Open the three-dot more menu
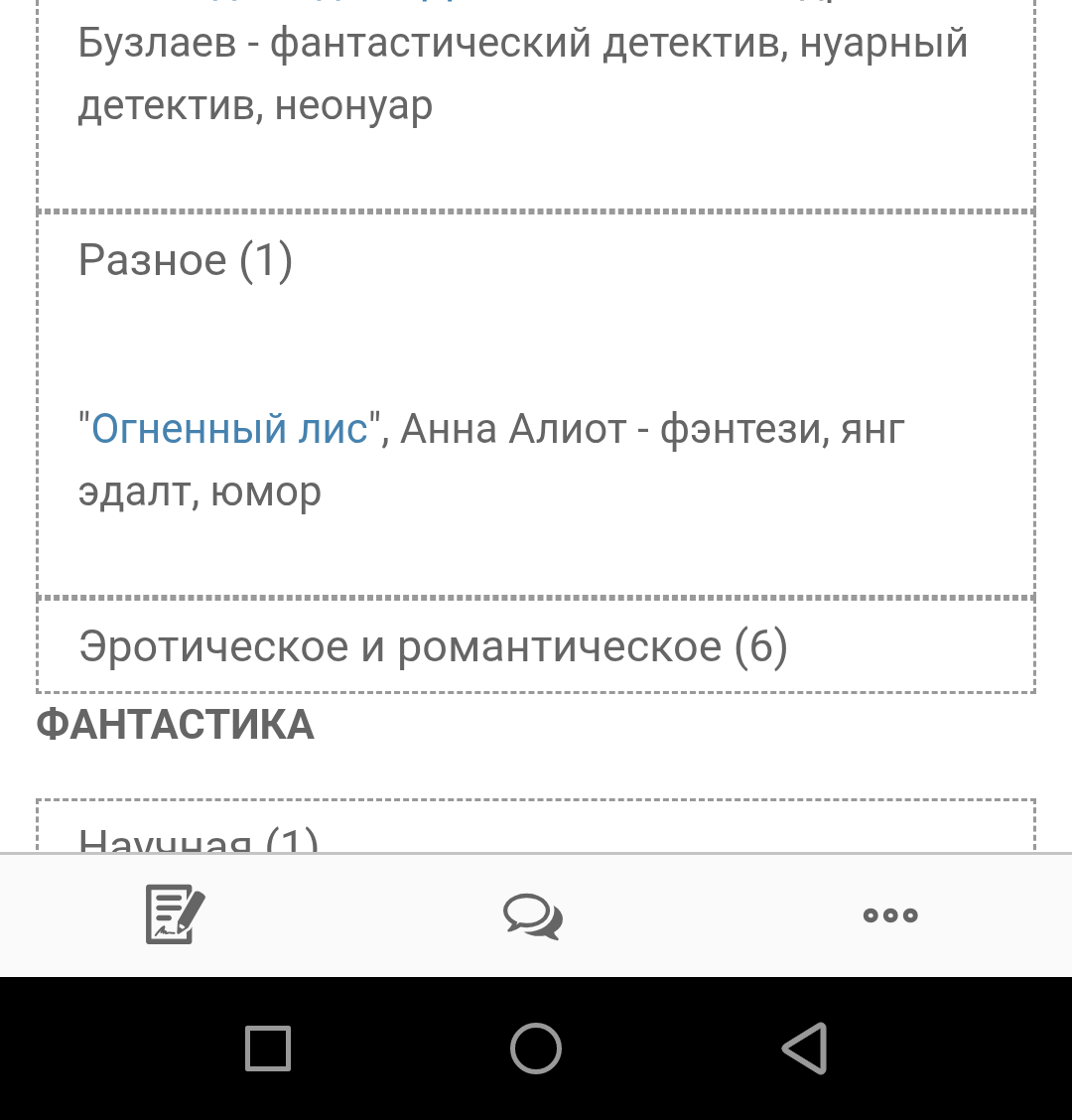The width and height of the screenshot is (1072, 1120). coord(890,915)
